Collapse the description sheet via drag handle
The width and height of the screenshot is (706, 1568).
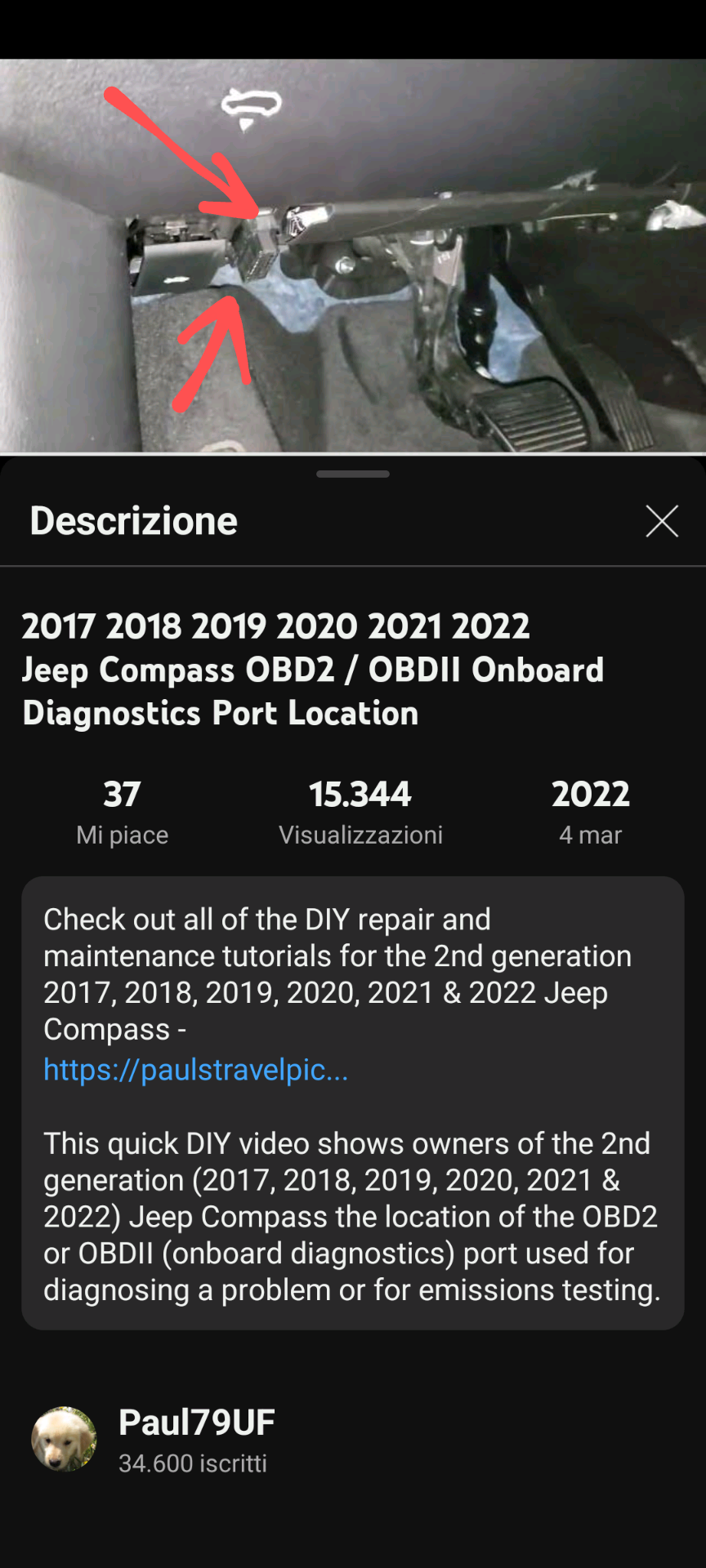pos(353,474)
